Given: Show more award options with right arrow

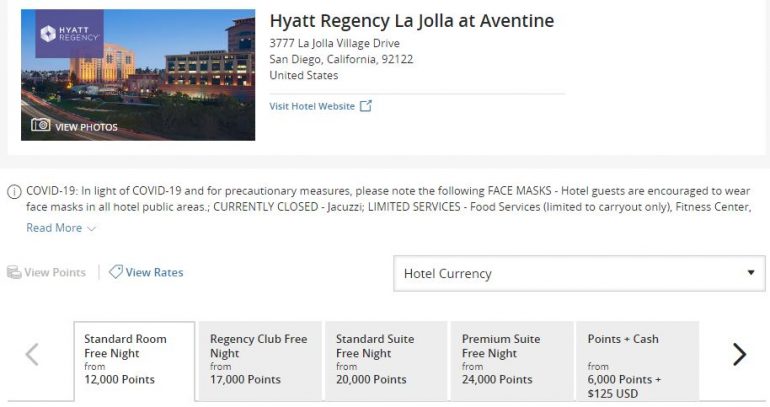Looking at the screenshot, I should tap(739, 354).
